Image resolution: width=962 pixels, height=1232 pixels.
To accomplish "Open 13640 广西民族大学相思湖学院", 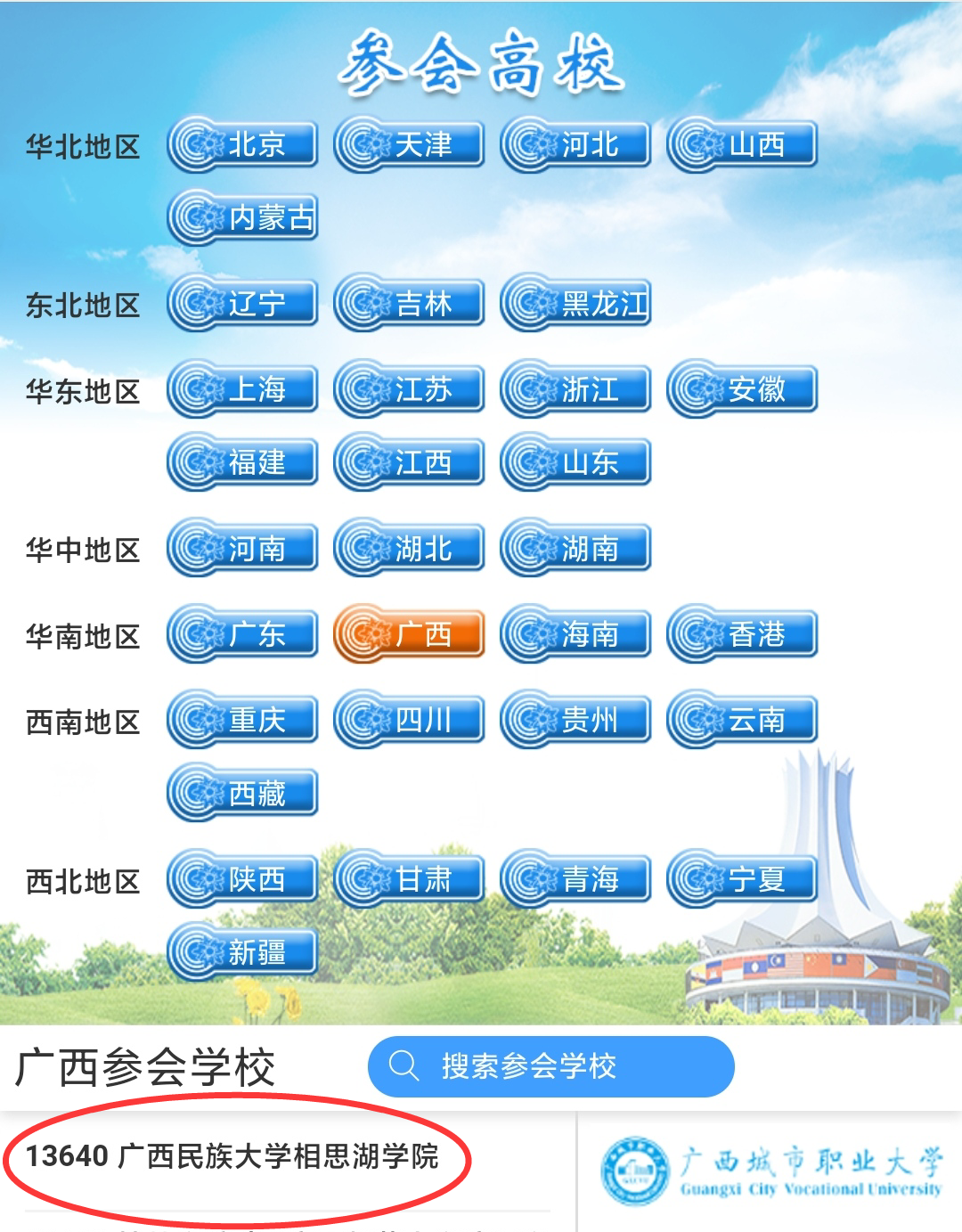I will point(233,1156).
